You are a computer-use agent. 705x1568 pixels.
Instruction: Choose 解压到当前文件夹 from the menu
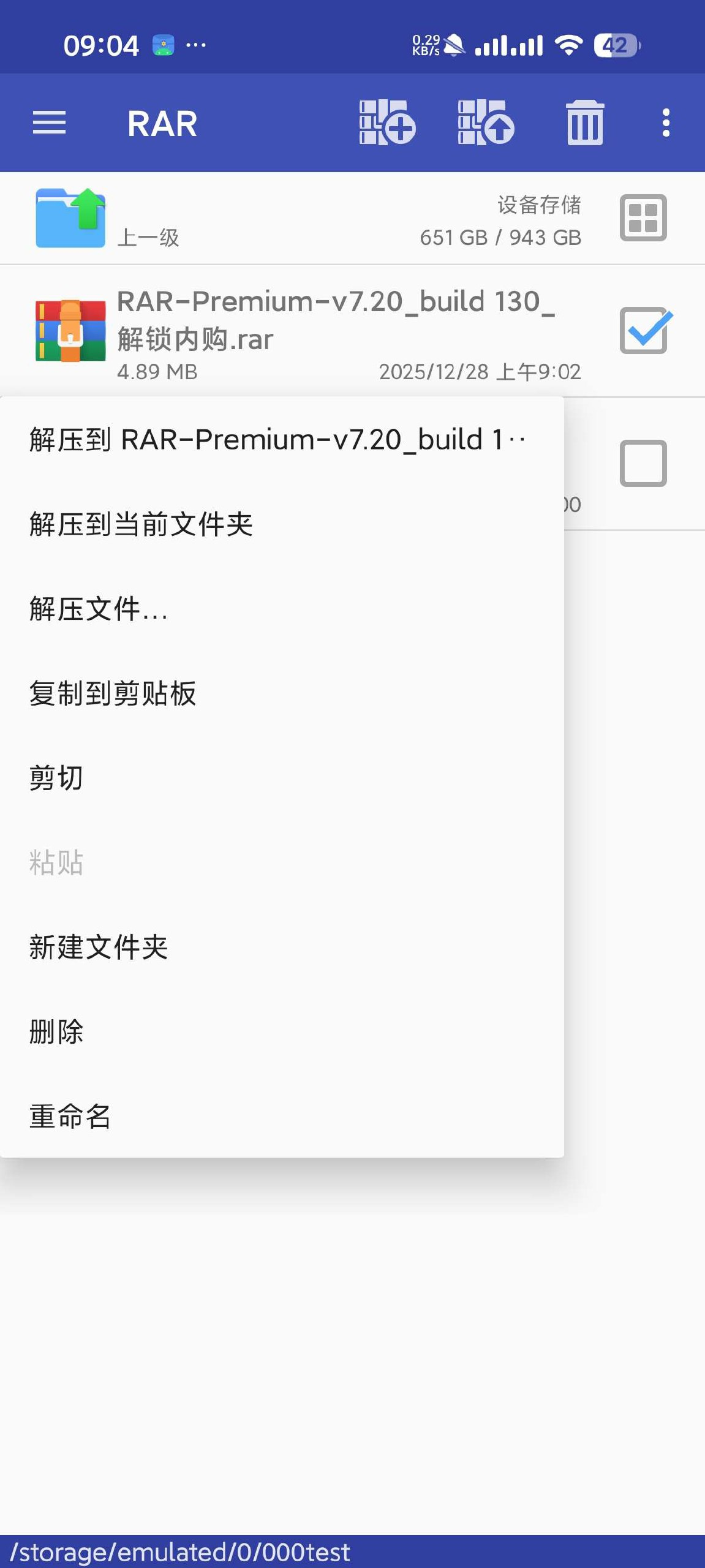[142, 522]
